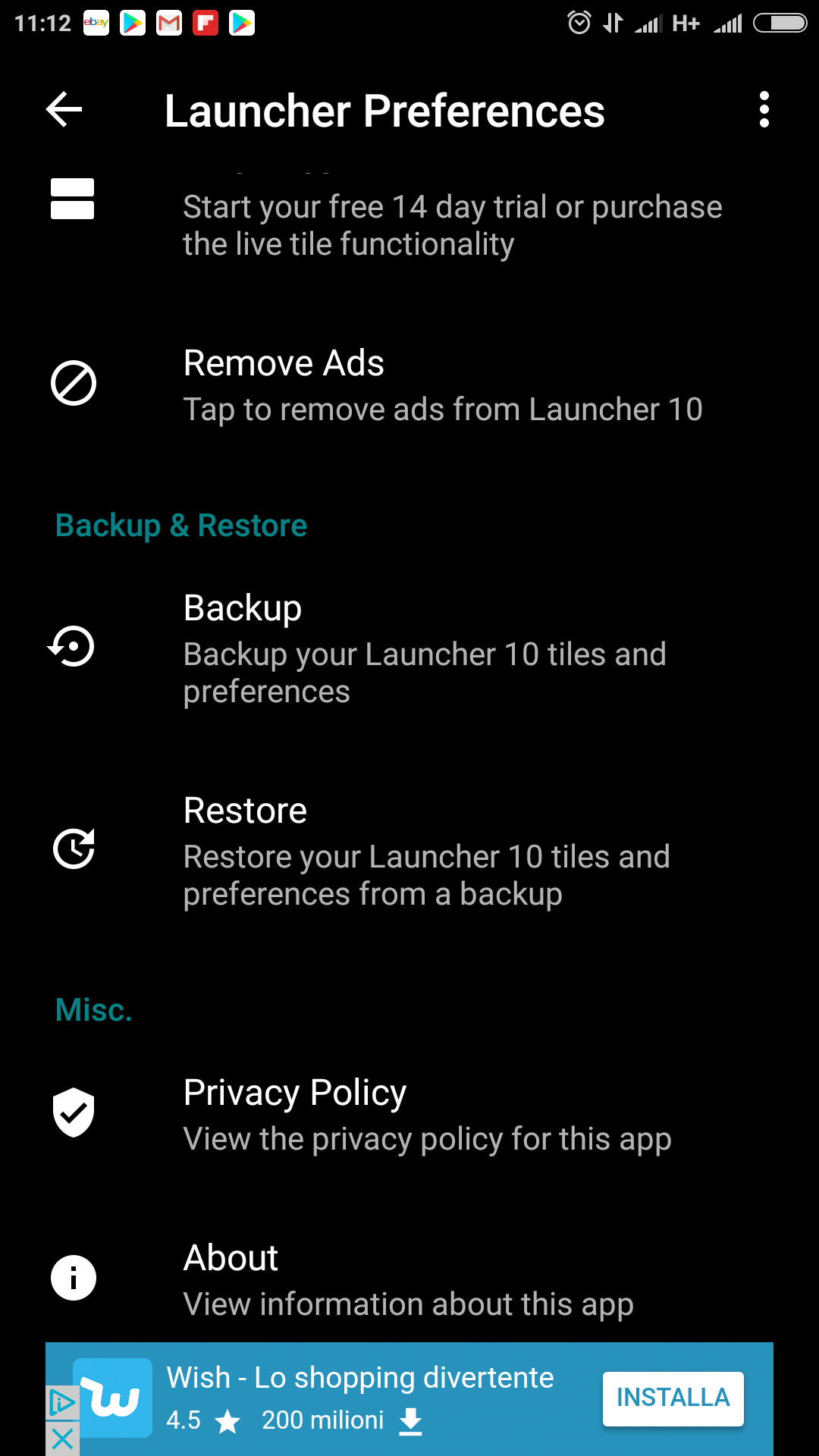Open Backup tiles and preferences

pos(424,648)
